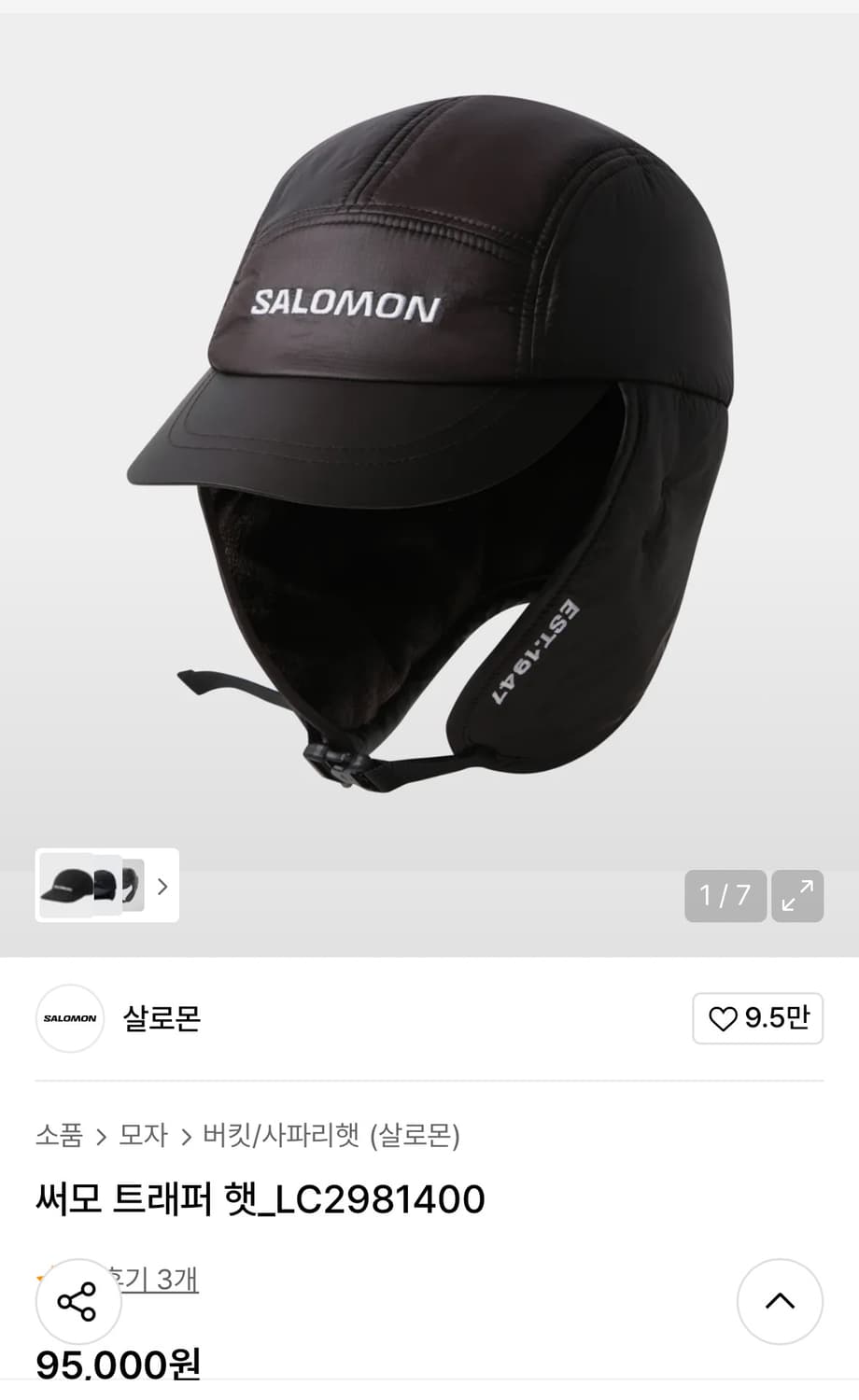
Task: Click the circular SALOMON brand logo
Action: coord(70,1019)
